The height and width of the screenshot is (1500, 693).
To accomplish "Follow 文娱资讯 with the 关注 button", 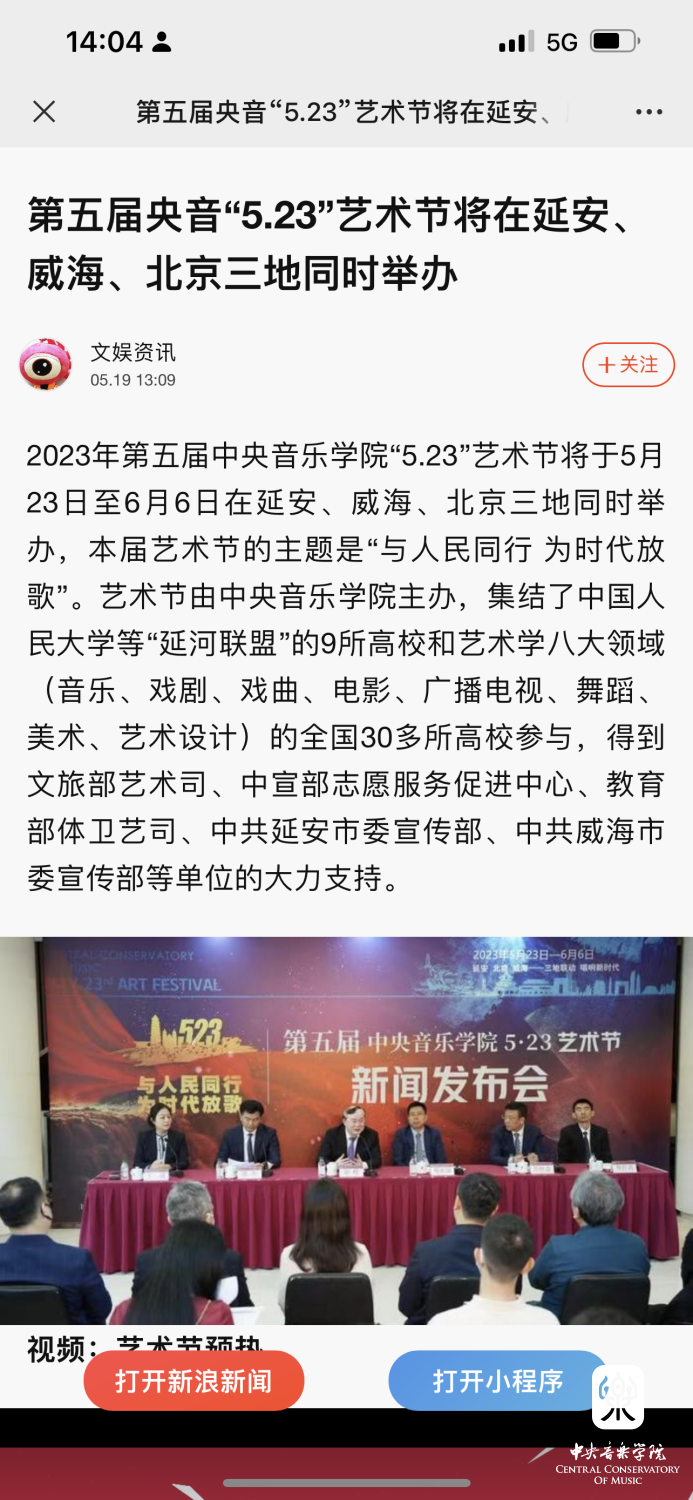I will point(628,365).
